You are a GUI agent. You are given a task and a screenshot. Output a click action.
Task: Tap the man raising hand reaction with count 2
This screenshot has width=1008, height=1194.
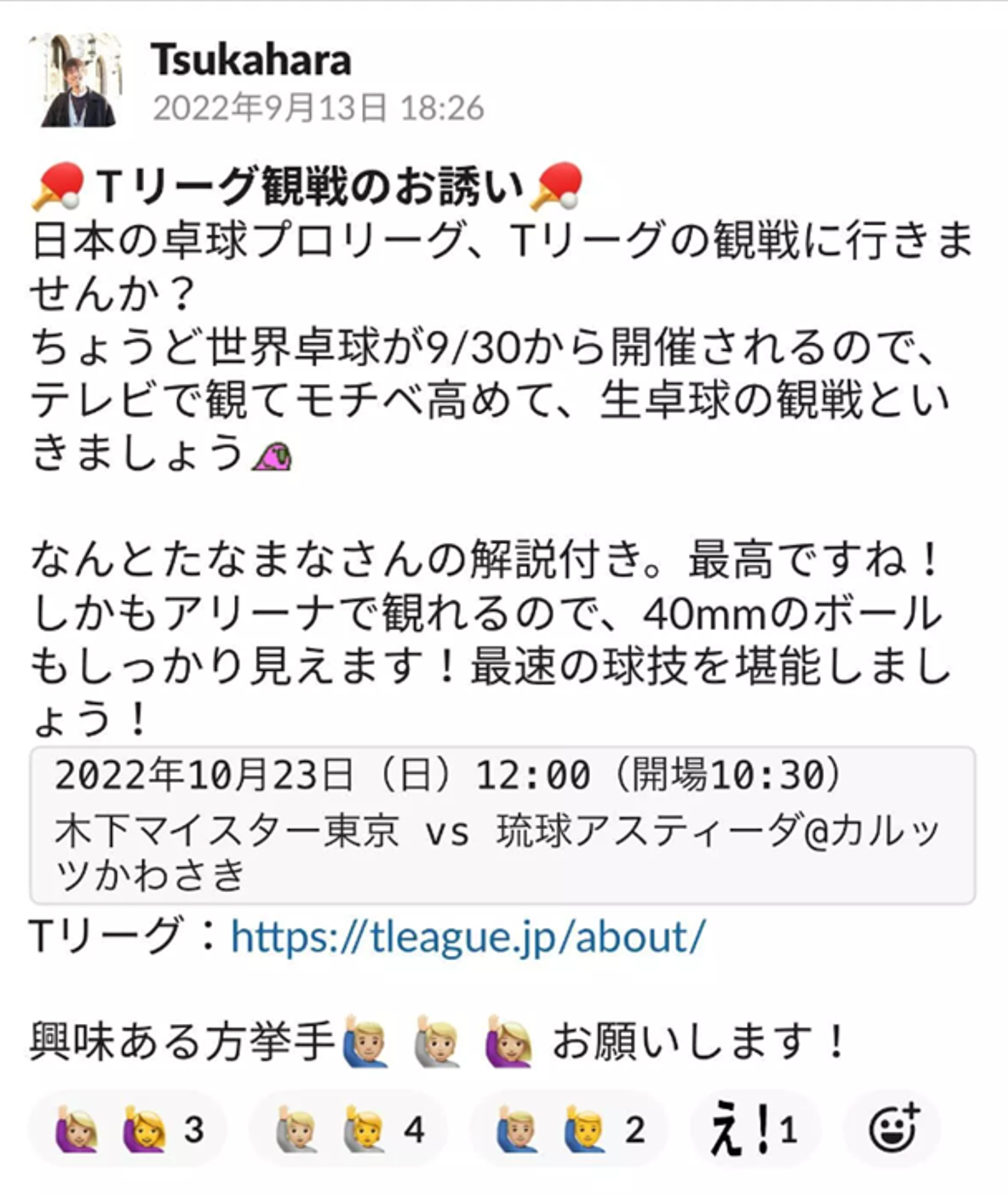568,1129
